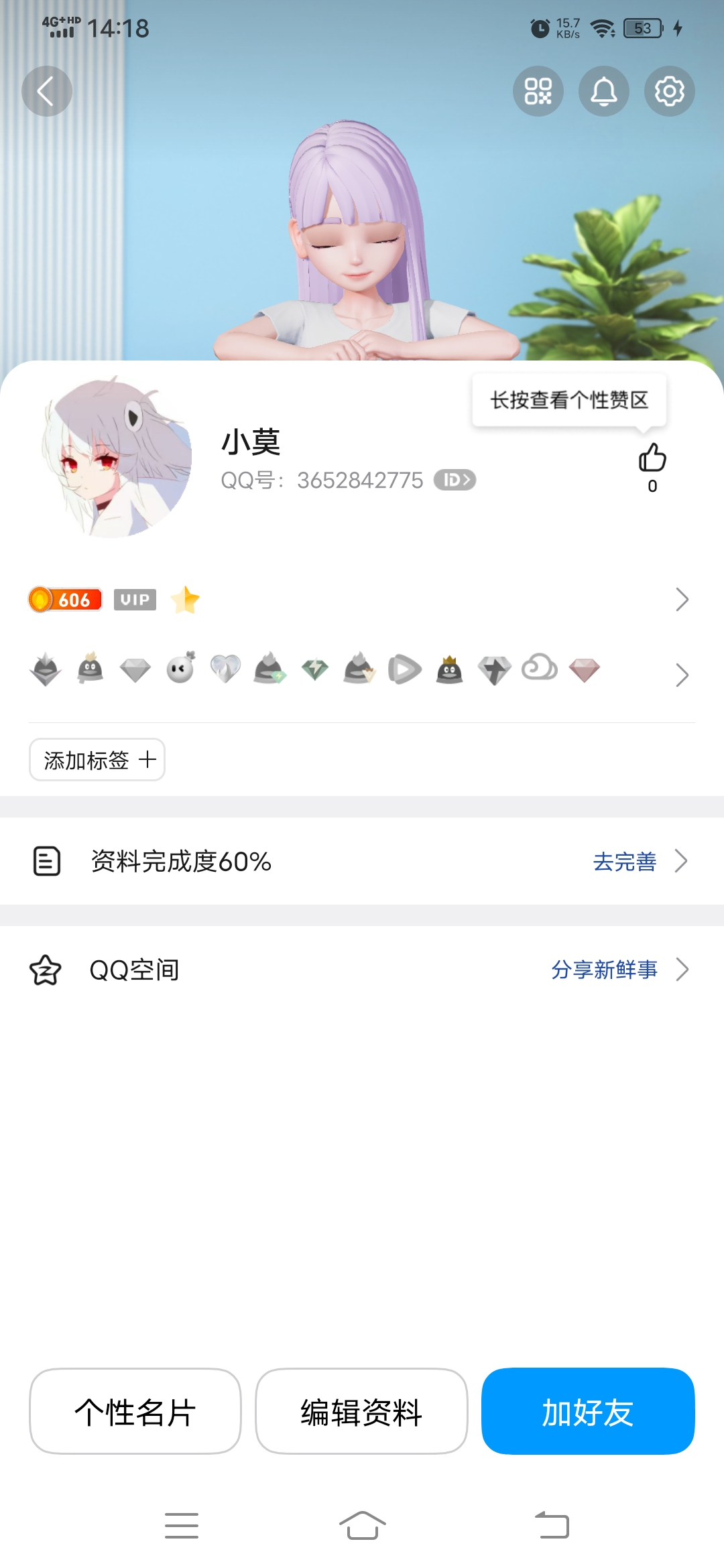Open the row of medal badges
The width and height of the screenshot is (724, 1568).
click(362, 670)
